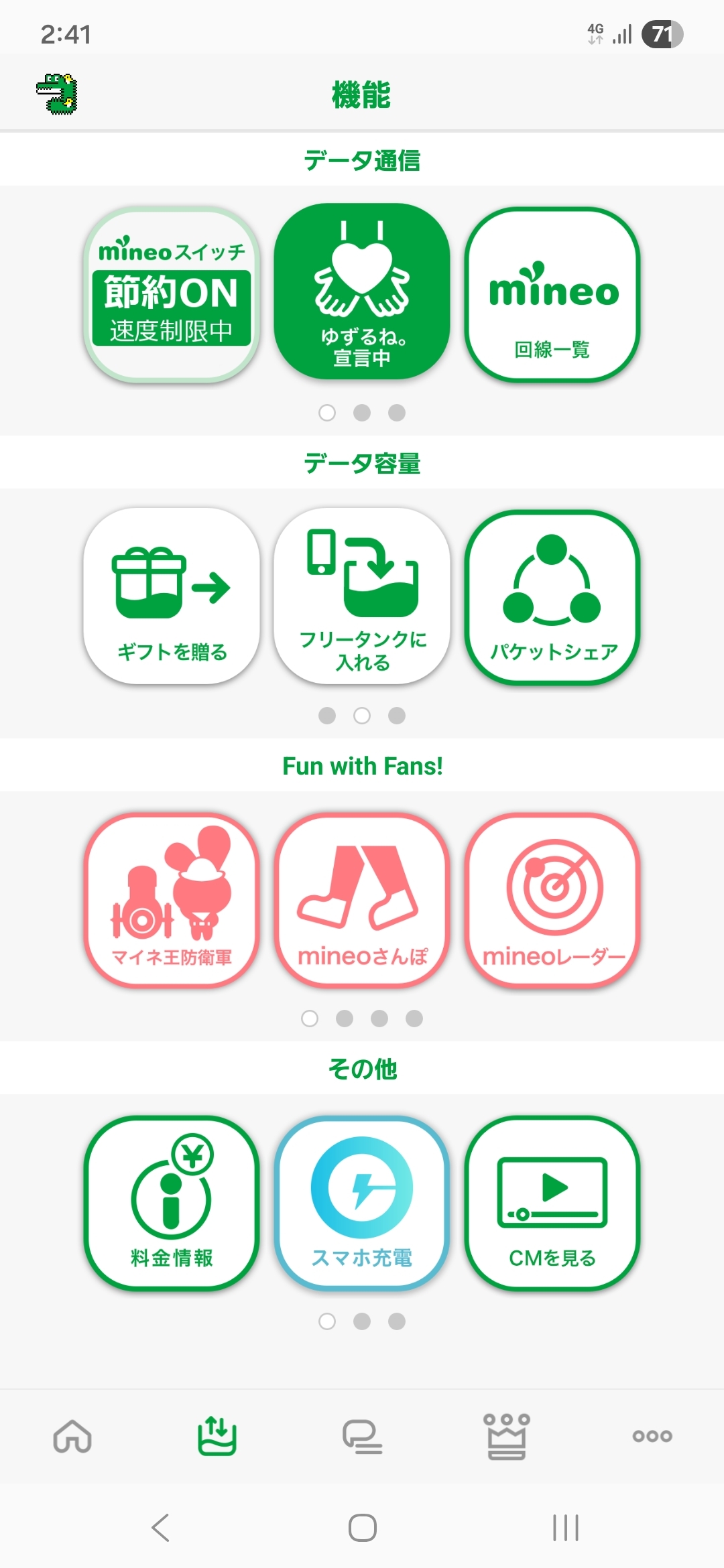Select CMを見る to watch ads
The width and height of the screenshot is (724, 1568).
click(552, 1203)
